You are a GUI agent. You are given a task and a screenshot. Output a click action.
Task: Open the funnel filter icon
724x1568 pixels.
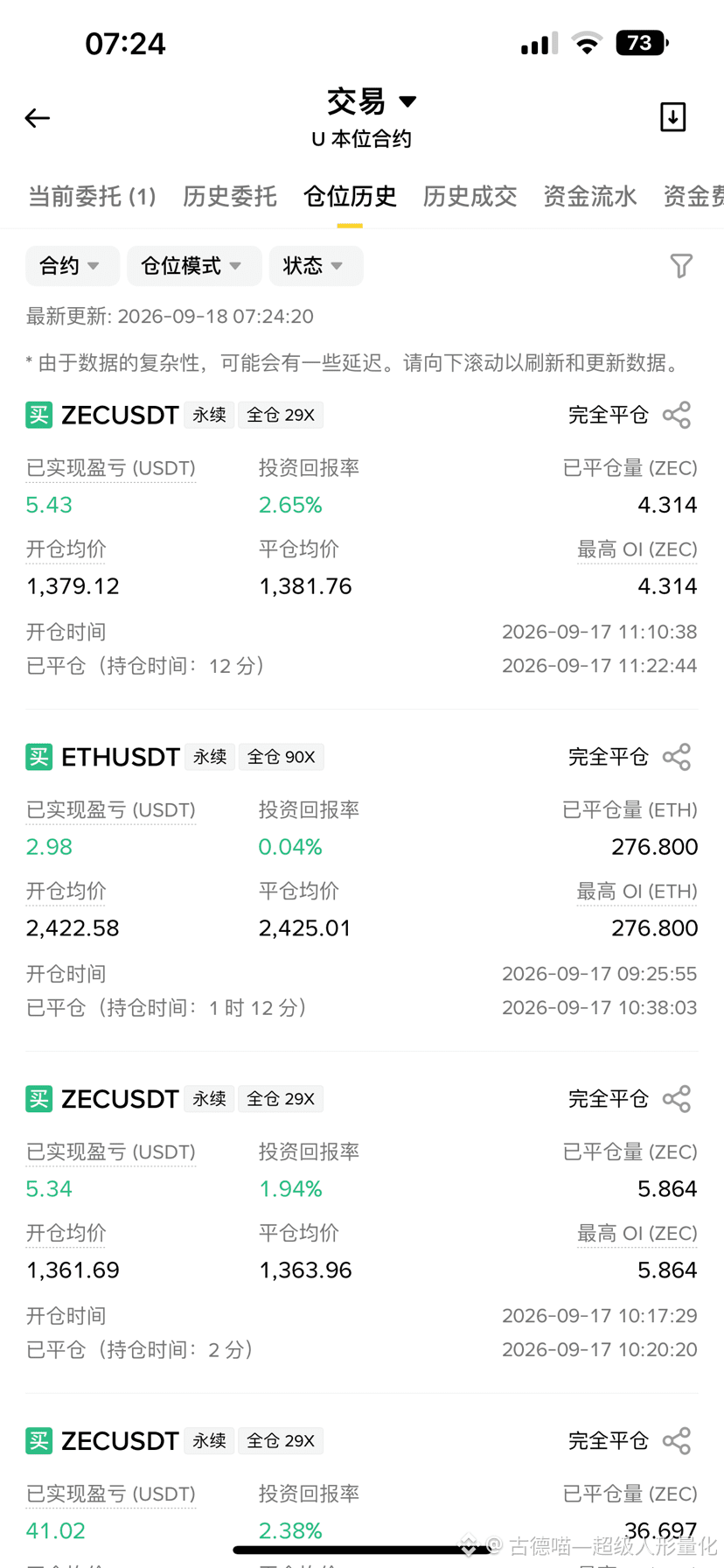point(681,266)
